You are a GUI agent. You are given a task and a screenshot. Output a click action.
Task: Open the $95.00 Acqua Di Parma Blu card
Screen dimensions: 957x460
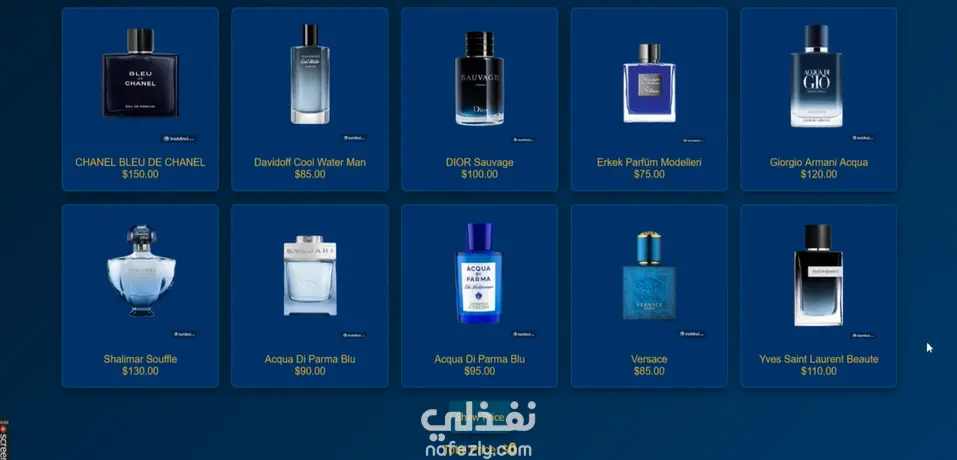click(479, 296)
